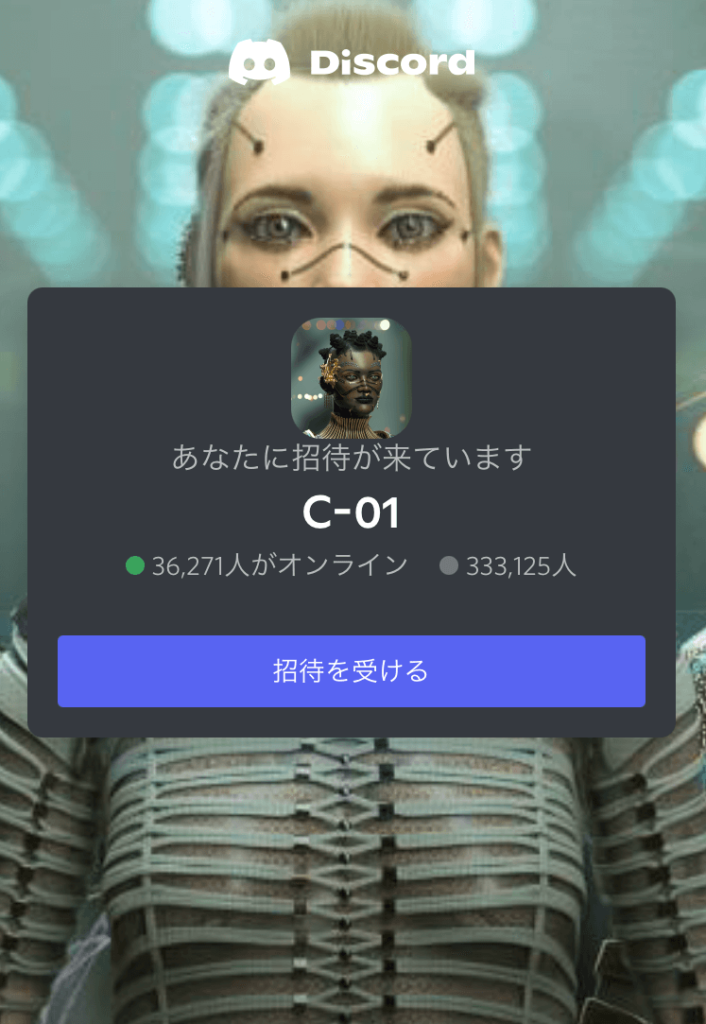Accept the C-01 server invite
The image size is (706, 1024).
(x=351, y=671)
